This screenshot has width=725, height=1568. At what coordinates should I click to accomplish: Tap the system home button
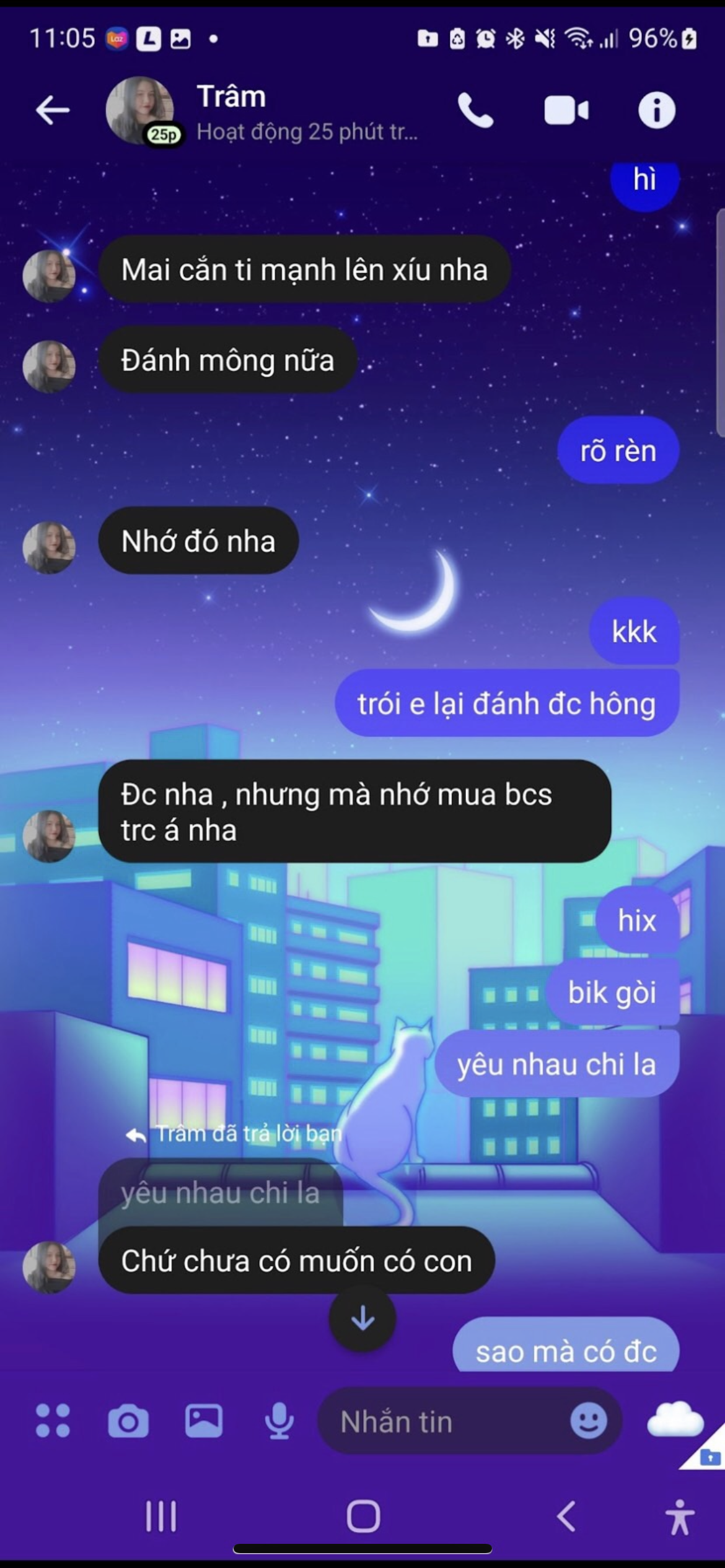[x=363, y=1517]
